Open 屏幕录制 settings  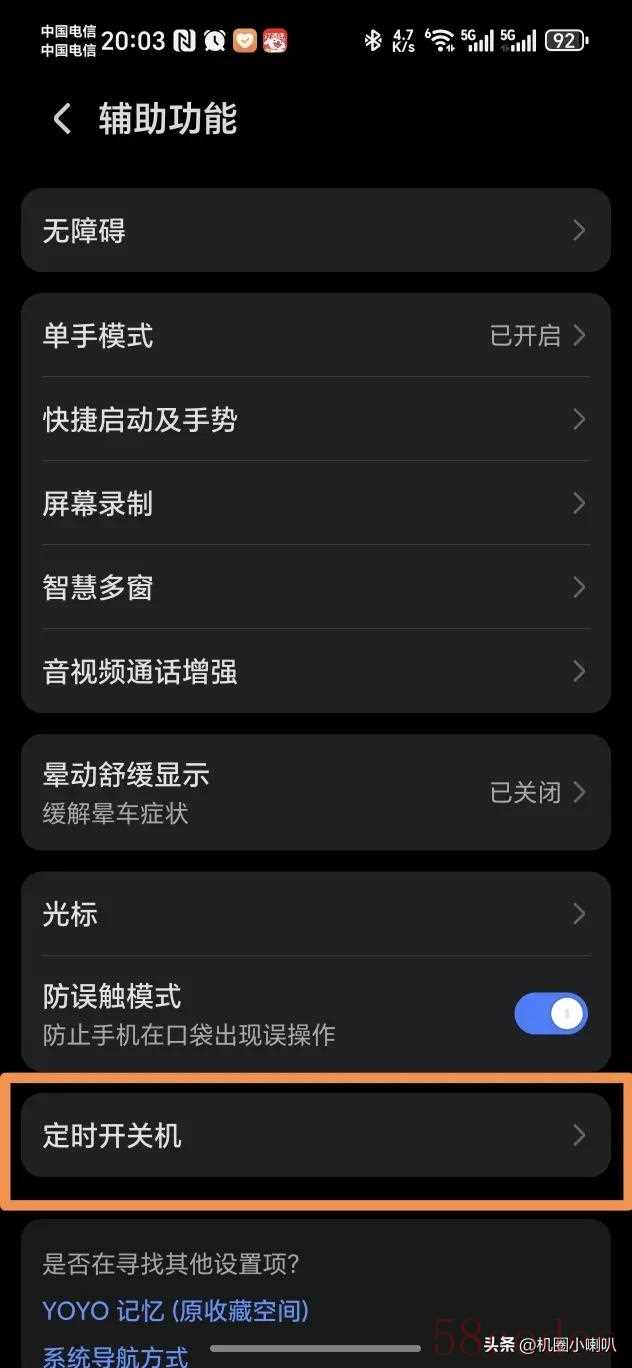coord(315,504)
